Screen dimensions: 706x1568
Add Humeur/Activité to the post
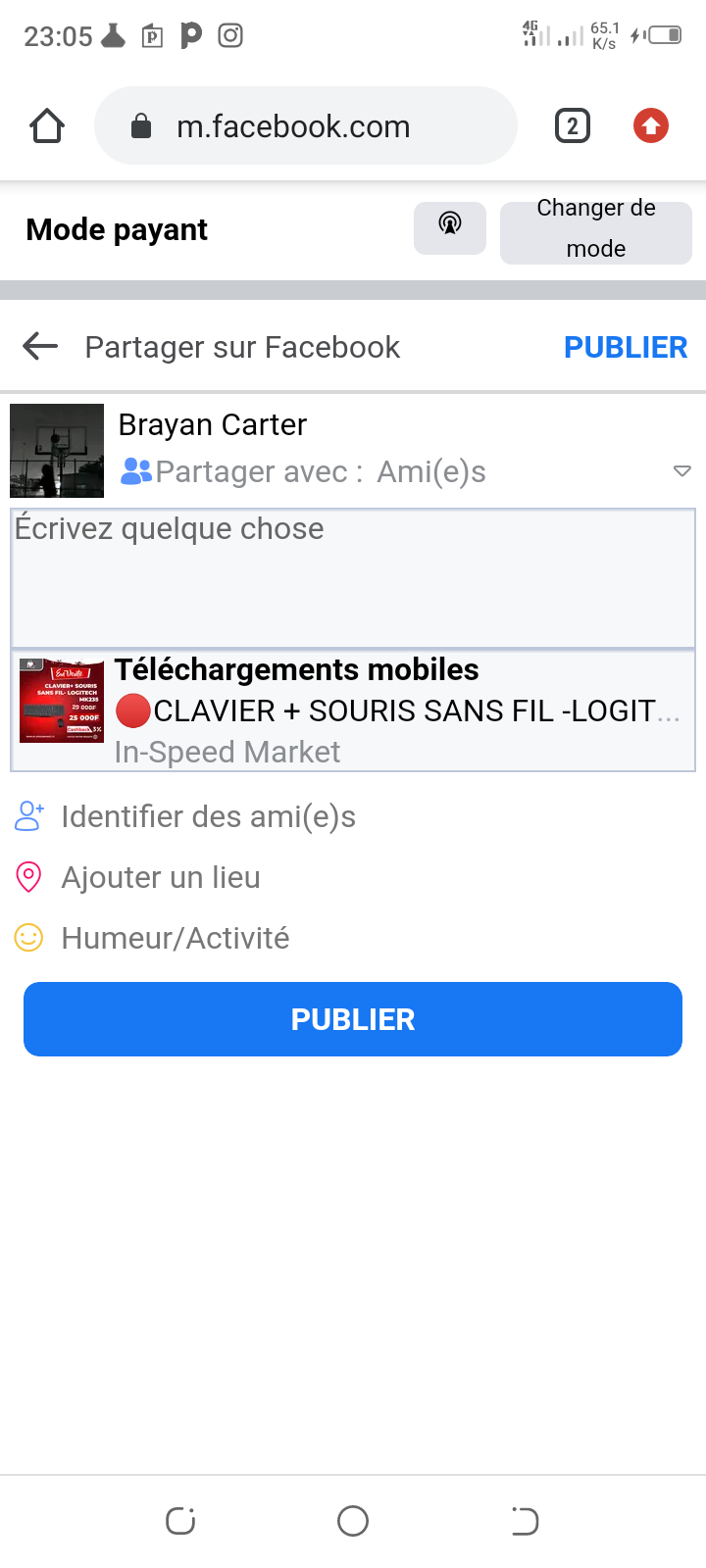point(175,938)
